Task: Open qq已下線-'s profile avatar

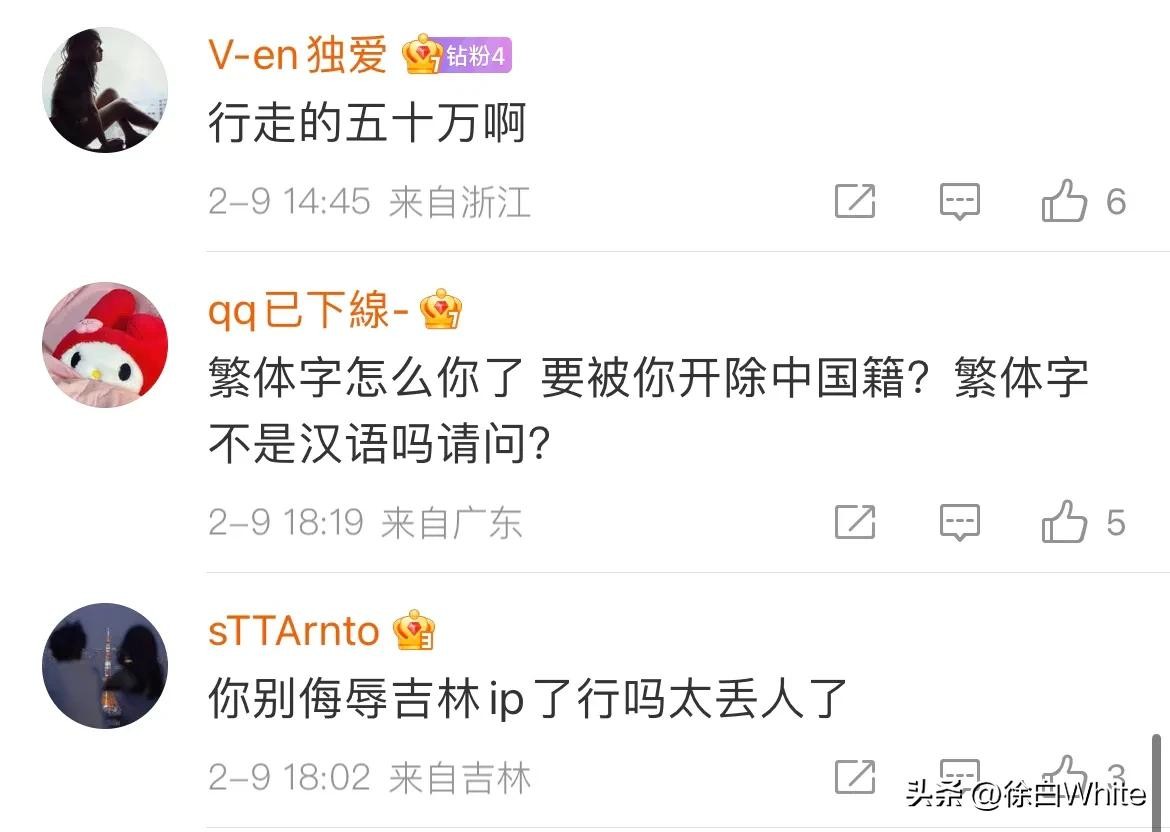Action: (x=105, y=345)
